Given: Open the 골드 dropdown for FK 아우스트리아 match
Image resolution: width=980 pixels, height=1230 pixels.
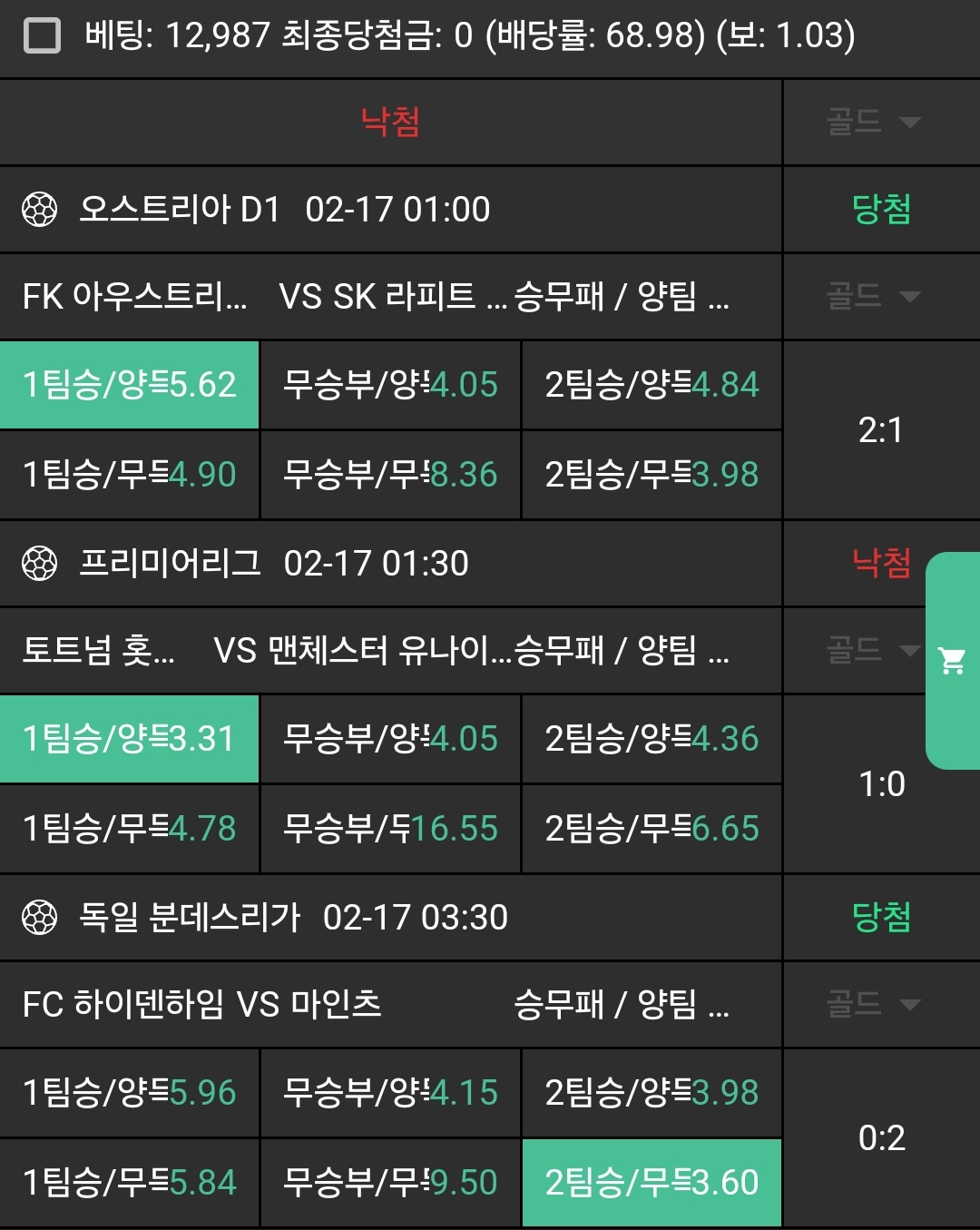Looking at the screenshot, I should 873,296.
